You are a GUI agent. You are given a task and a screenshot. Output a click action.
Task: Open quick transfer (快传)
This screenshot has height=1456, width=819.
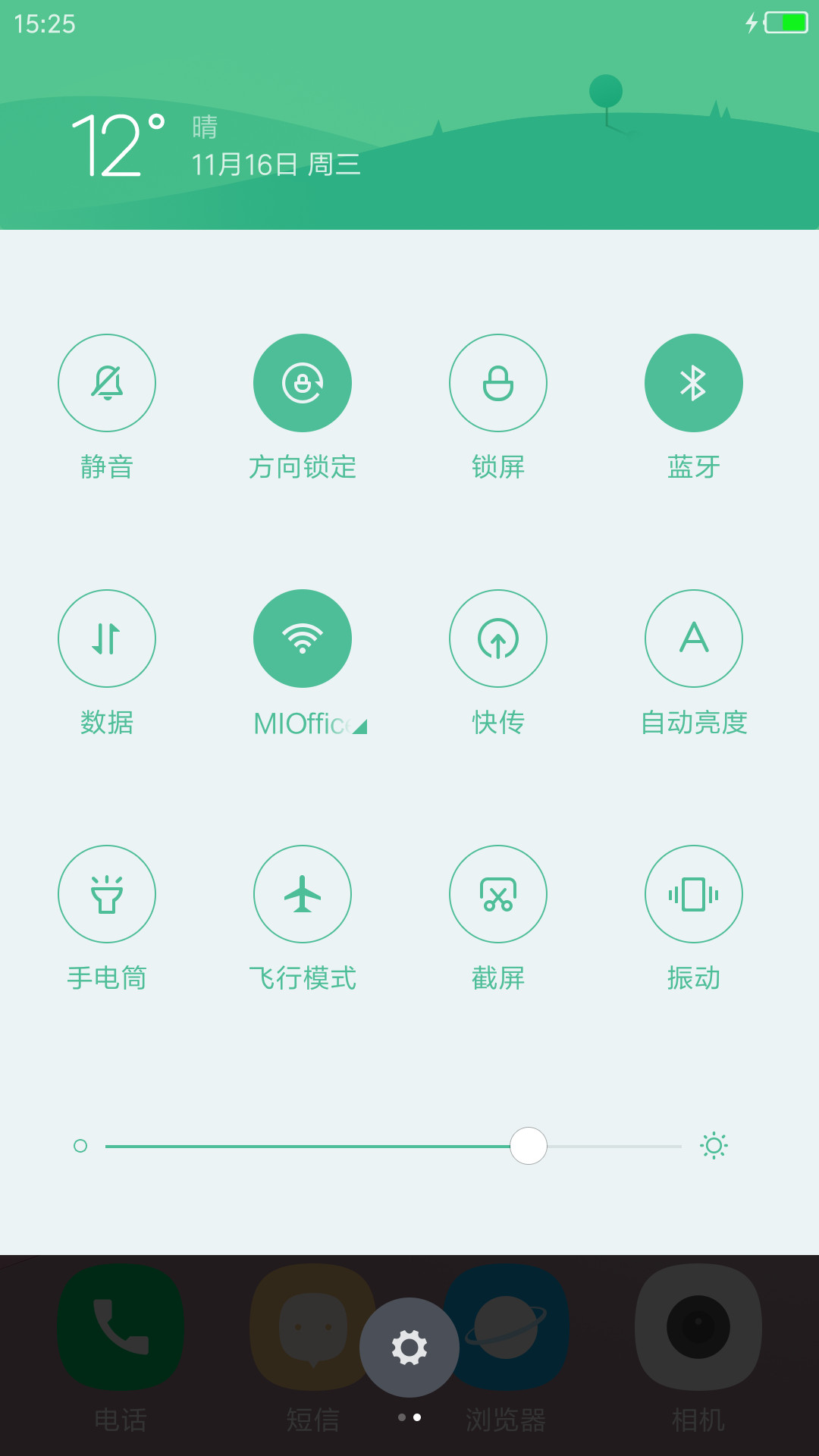(x=498, y=639)
